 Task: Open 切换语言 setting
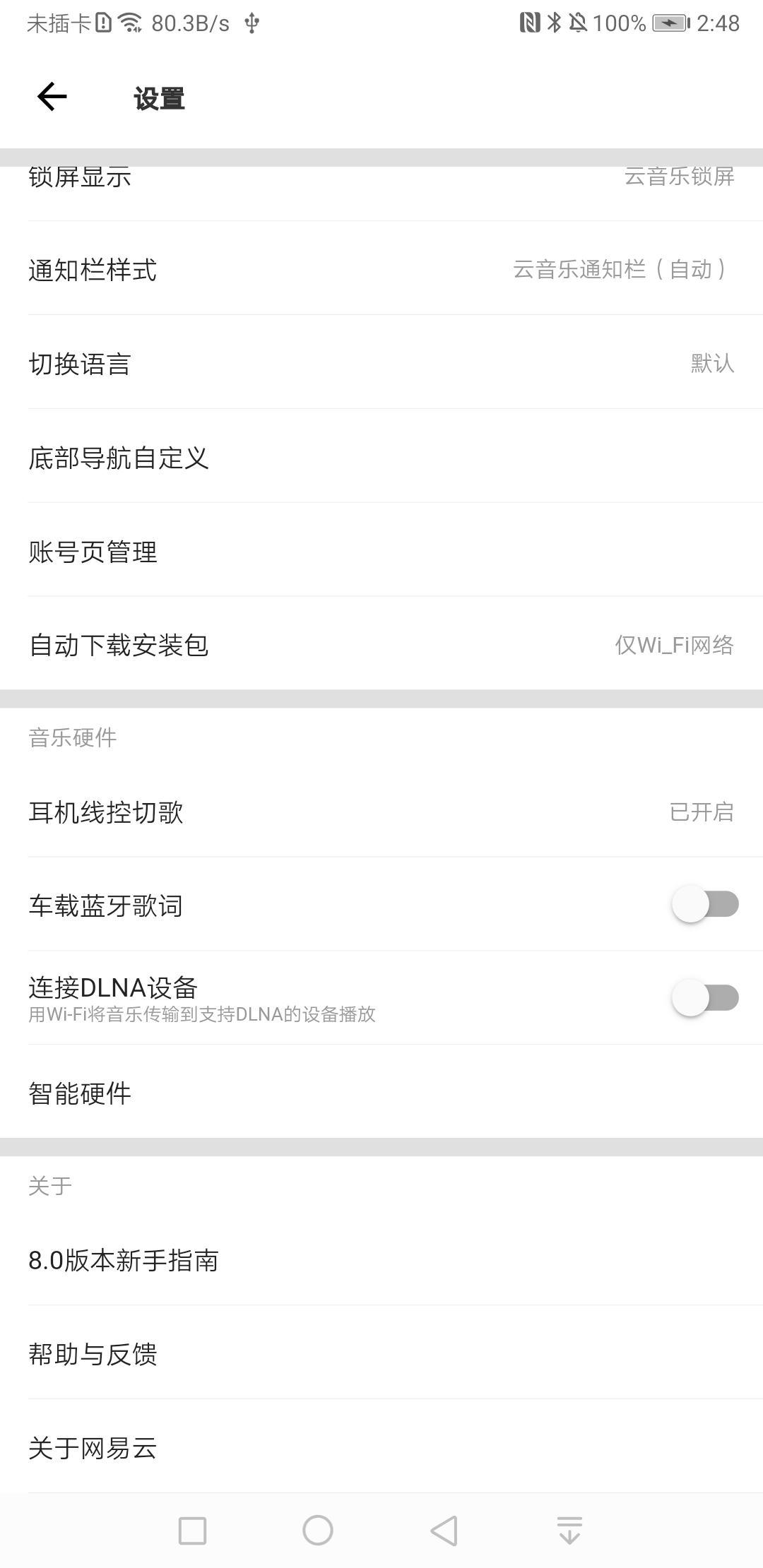381,363
